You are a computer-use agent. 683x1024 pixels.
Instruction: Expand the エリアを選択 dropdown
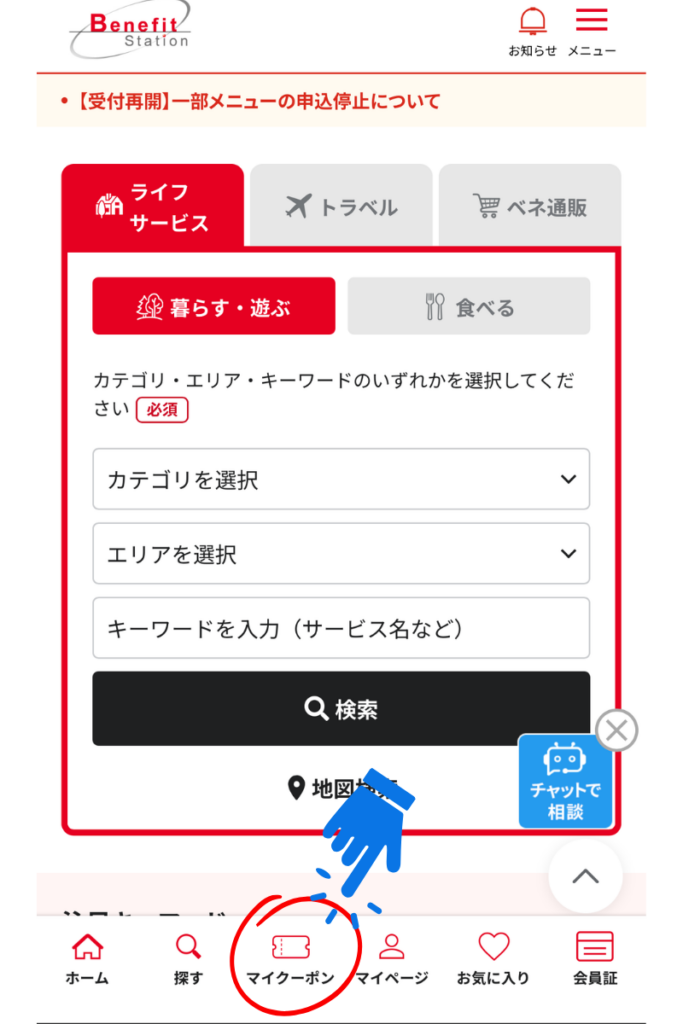point(341,553)
